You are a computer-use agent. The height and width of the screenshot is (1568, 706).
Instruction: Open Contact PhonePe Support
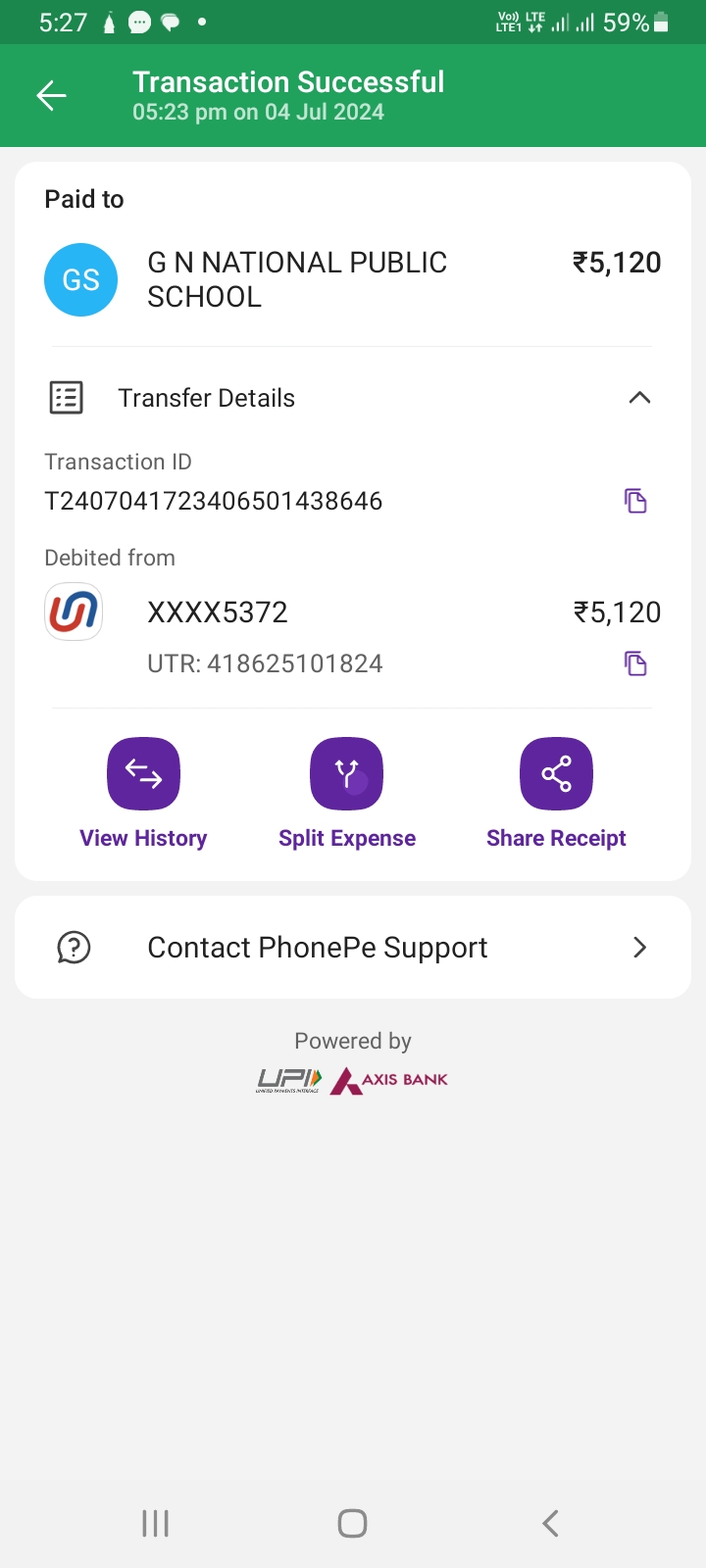(353, 948)
